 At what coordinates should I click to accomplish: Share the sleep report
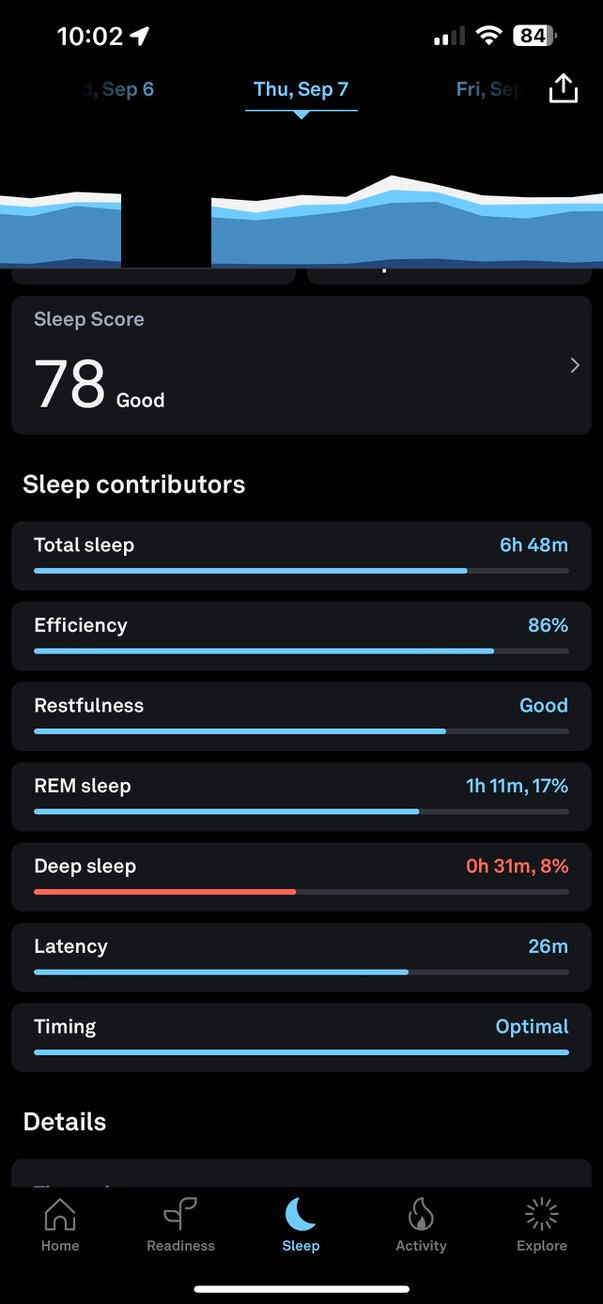click(564, 90)
